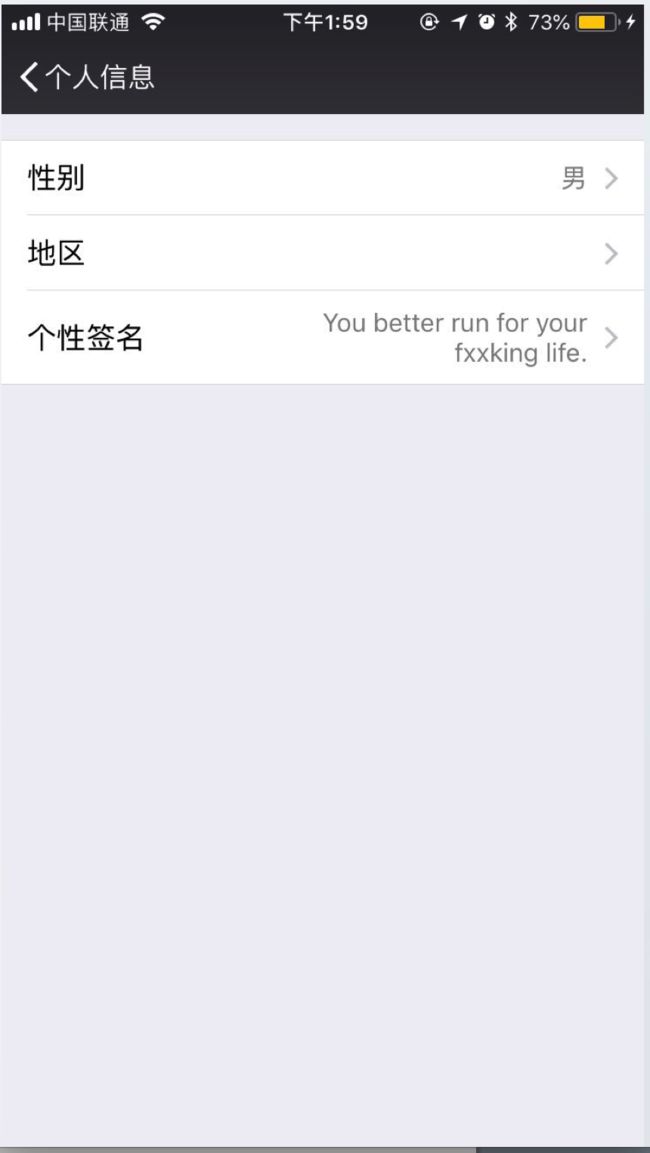Edit the 个性签名 signature
This screenshot has height=1153, width=650.
(x=323, y=338)
